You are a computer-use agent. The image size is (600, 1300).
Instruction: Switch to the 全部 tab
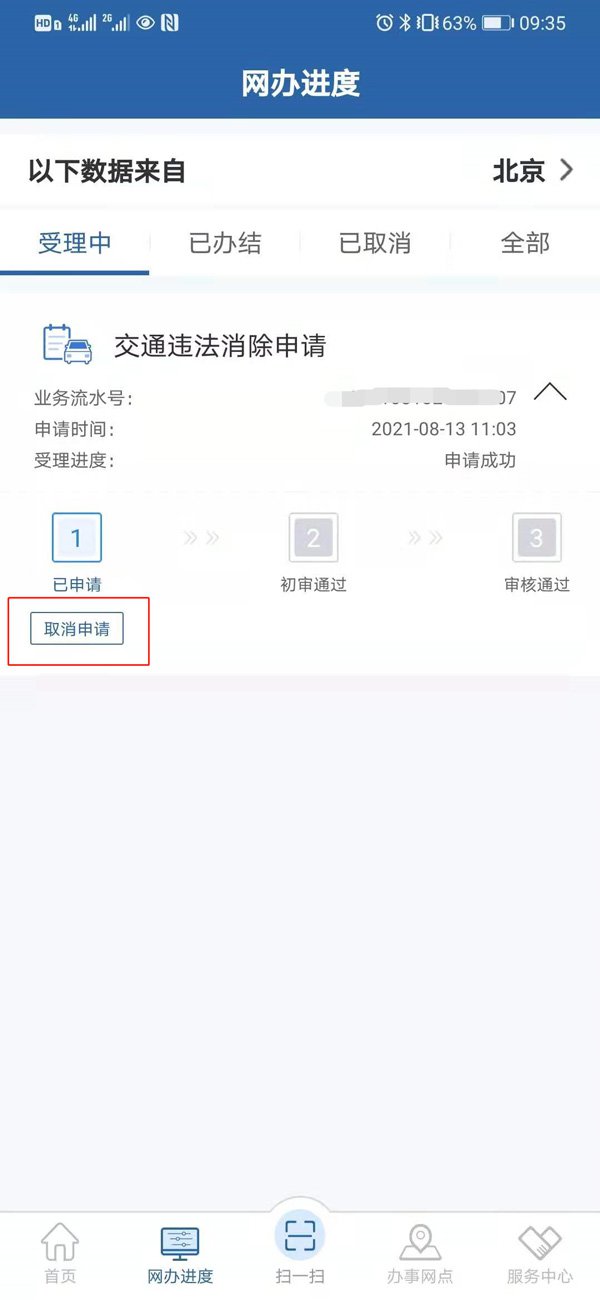click(x=525, y=243)
